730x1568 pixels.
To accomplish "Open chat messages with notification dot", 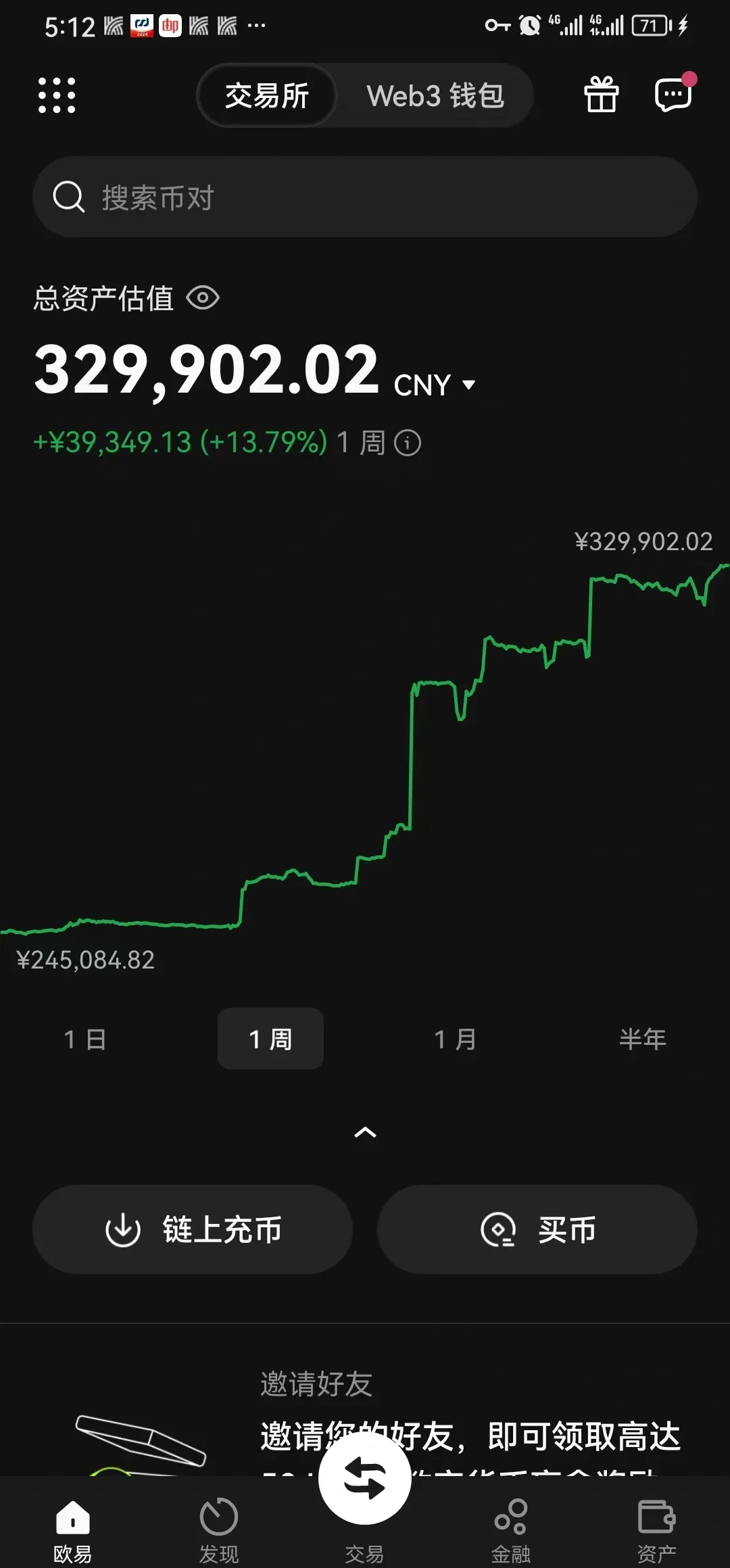I will coord(673,95).
